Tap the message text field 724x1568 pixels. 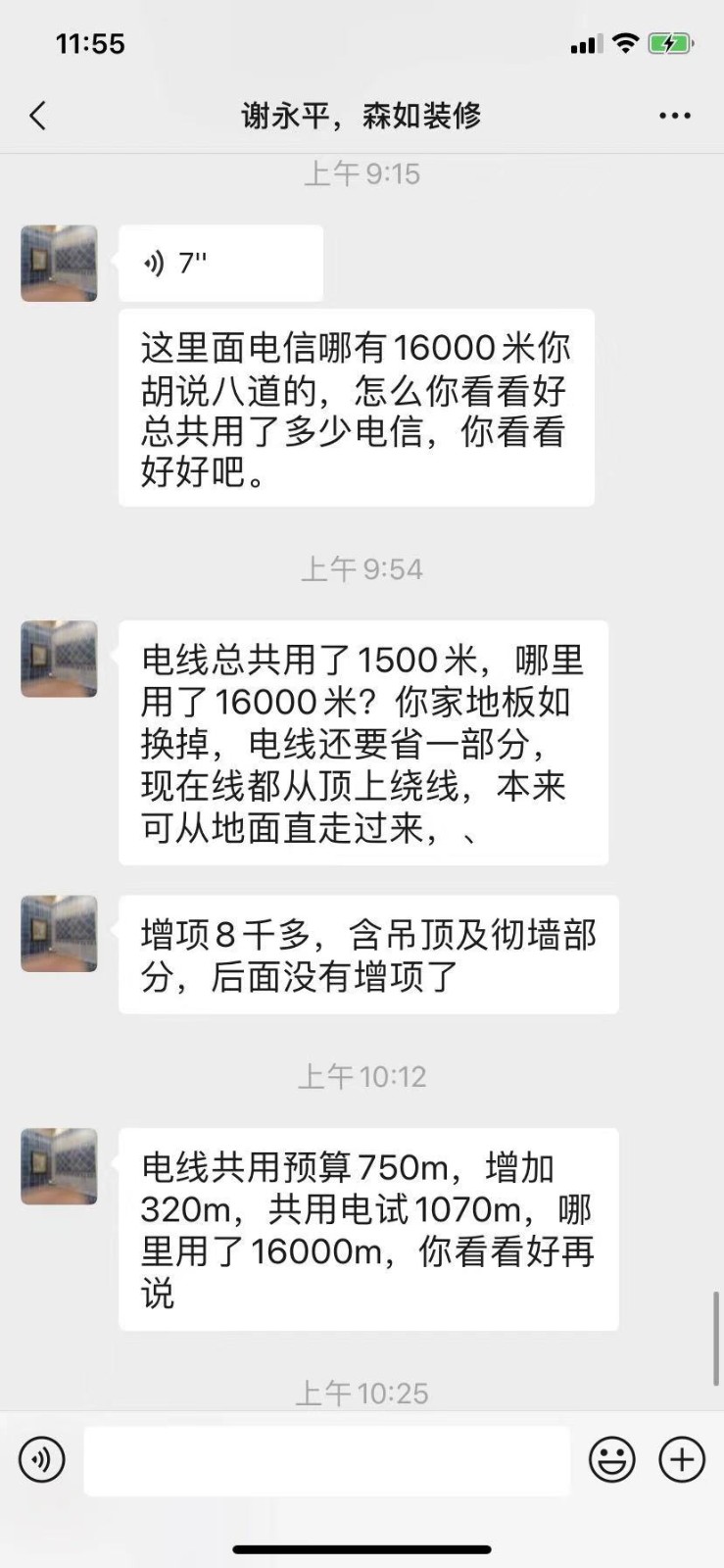(x=326, y=1460)
